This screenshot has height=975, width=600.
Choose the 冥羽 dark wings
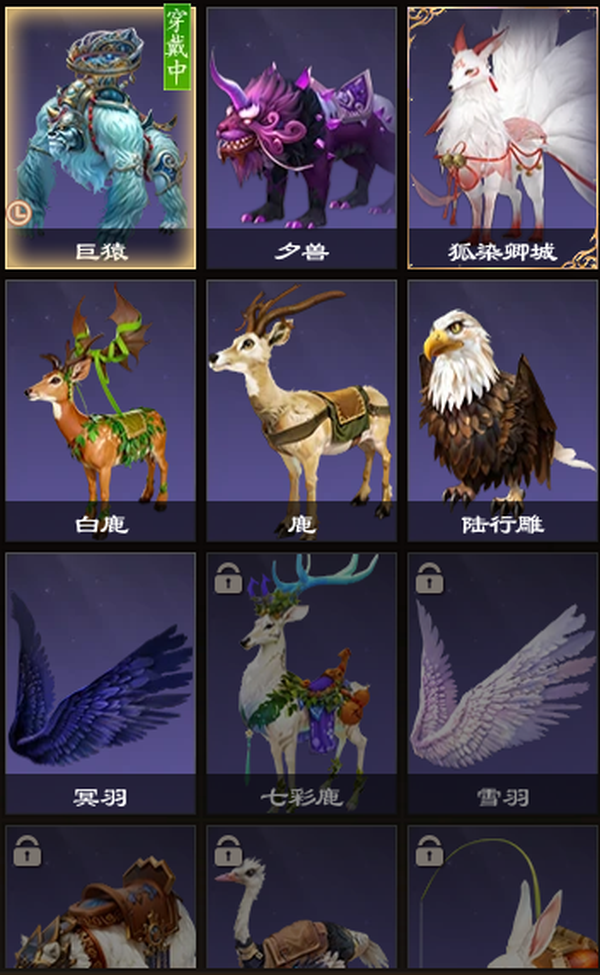coord(101,683)
